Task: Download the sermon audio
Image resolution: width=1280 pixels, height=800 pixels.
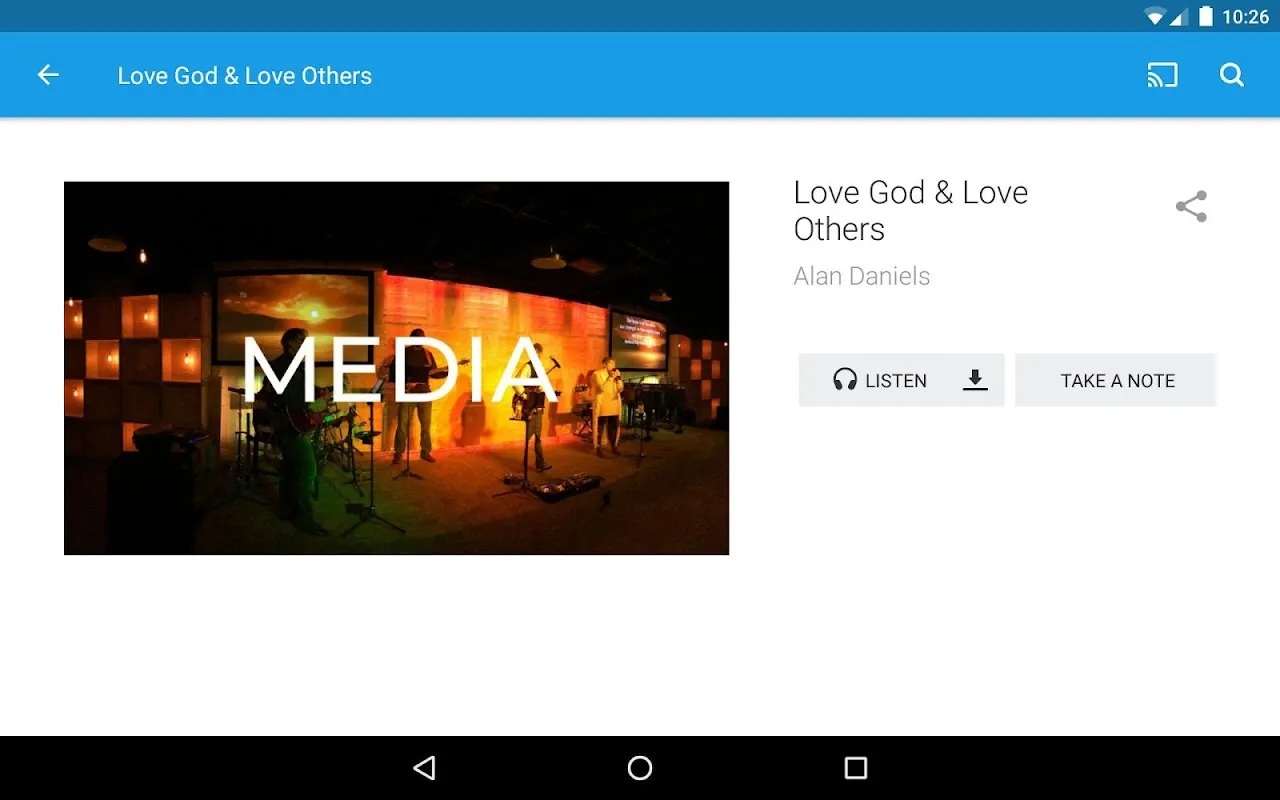Action: point(975,380)
